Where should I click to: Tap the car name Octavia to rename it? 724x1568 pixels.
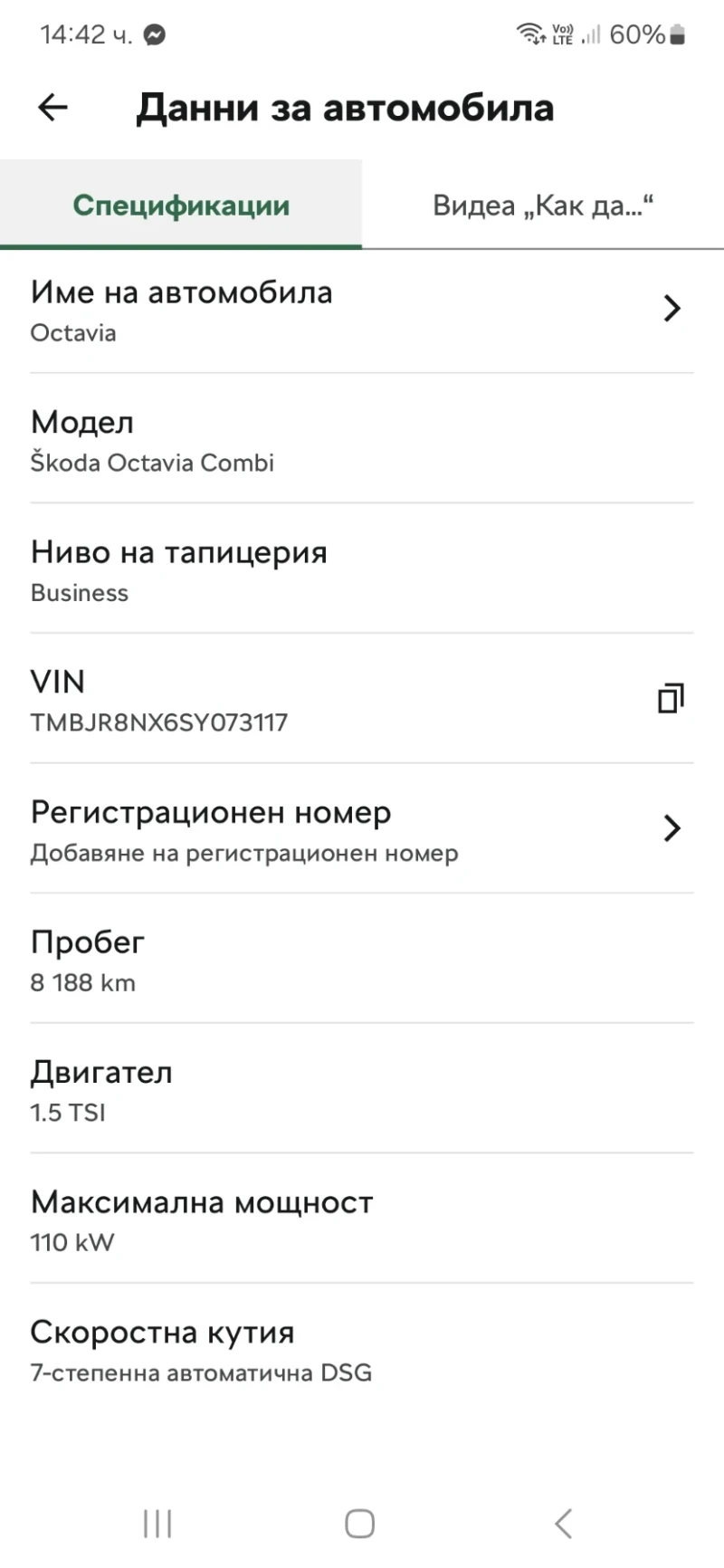tap(72, 332)
